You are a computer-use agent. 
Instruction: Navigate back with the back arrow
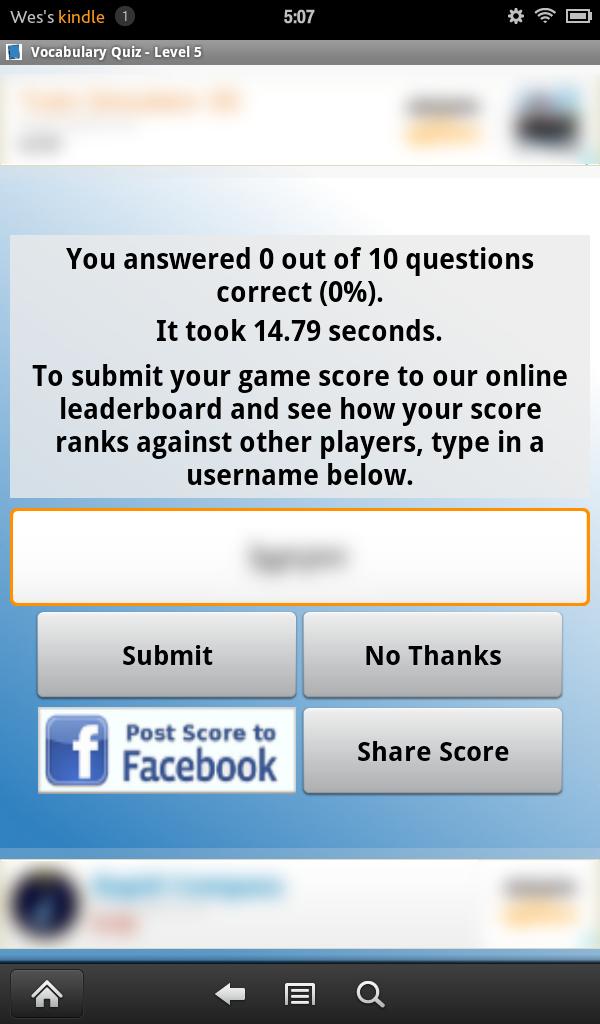pyautogui.click(x=231, y=993)
